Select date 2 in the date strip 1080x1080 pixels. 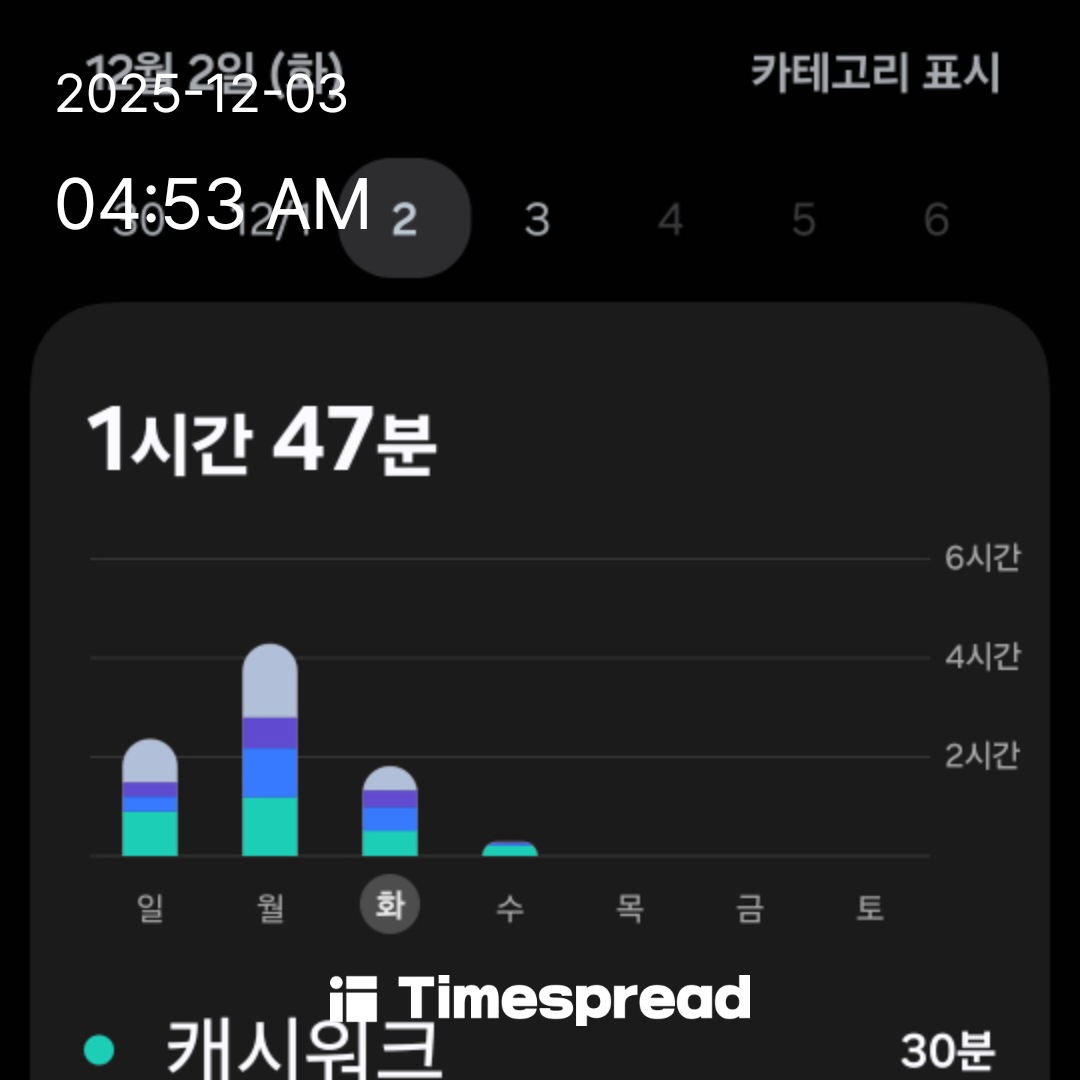[404, 219]
